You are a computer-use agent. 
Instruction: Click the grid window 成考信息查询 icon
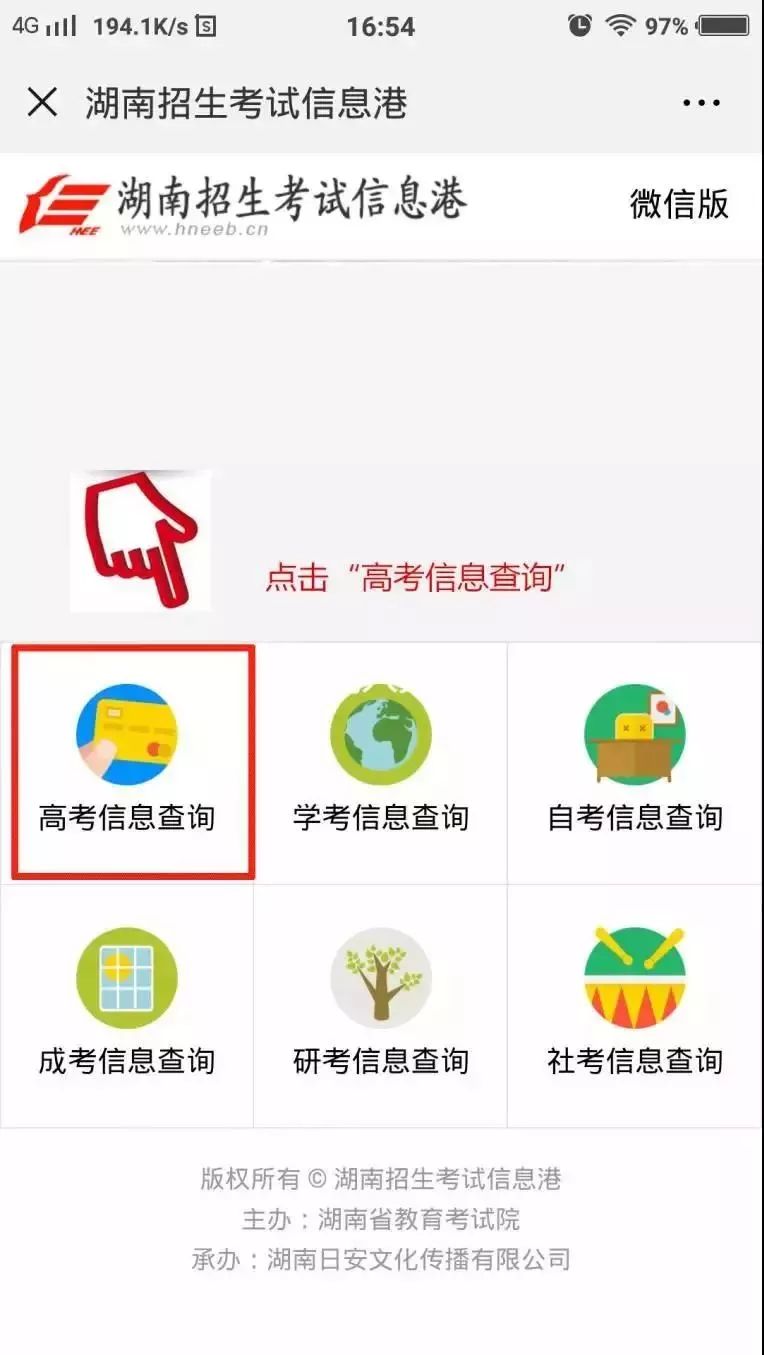(127, 978)
